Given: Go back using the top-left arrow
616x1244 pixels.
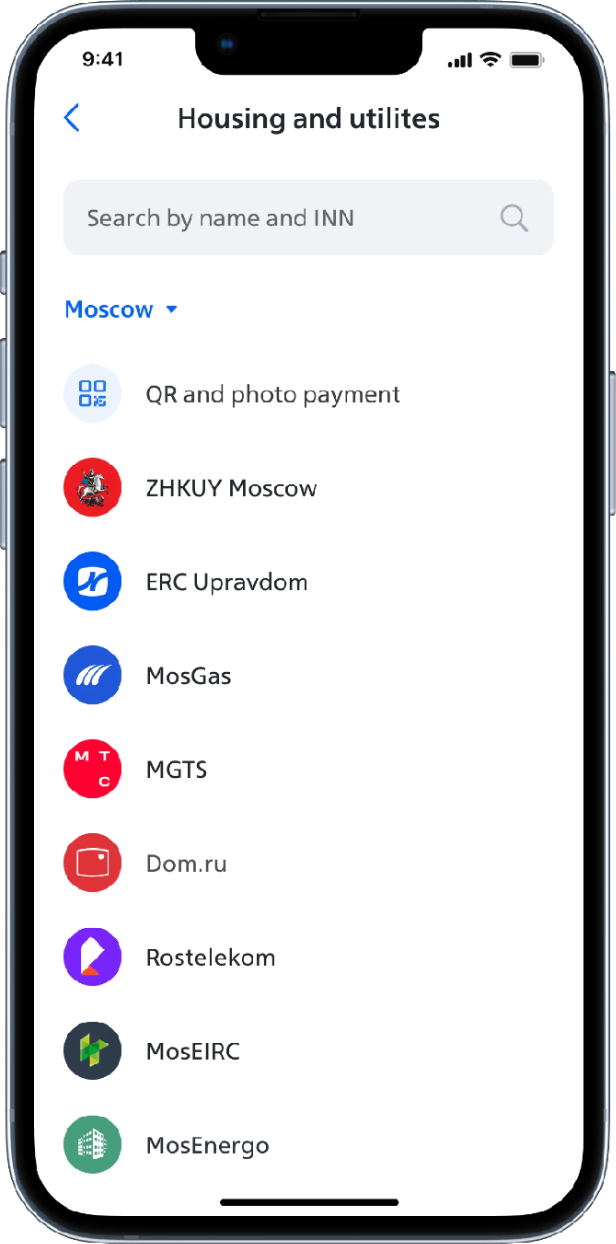Looking at the screenshot, I should coord(72,118).
